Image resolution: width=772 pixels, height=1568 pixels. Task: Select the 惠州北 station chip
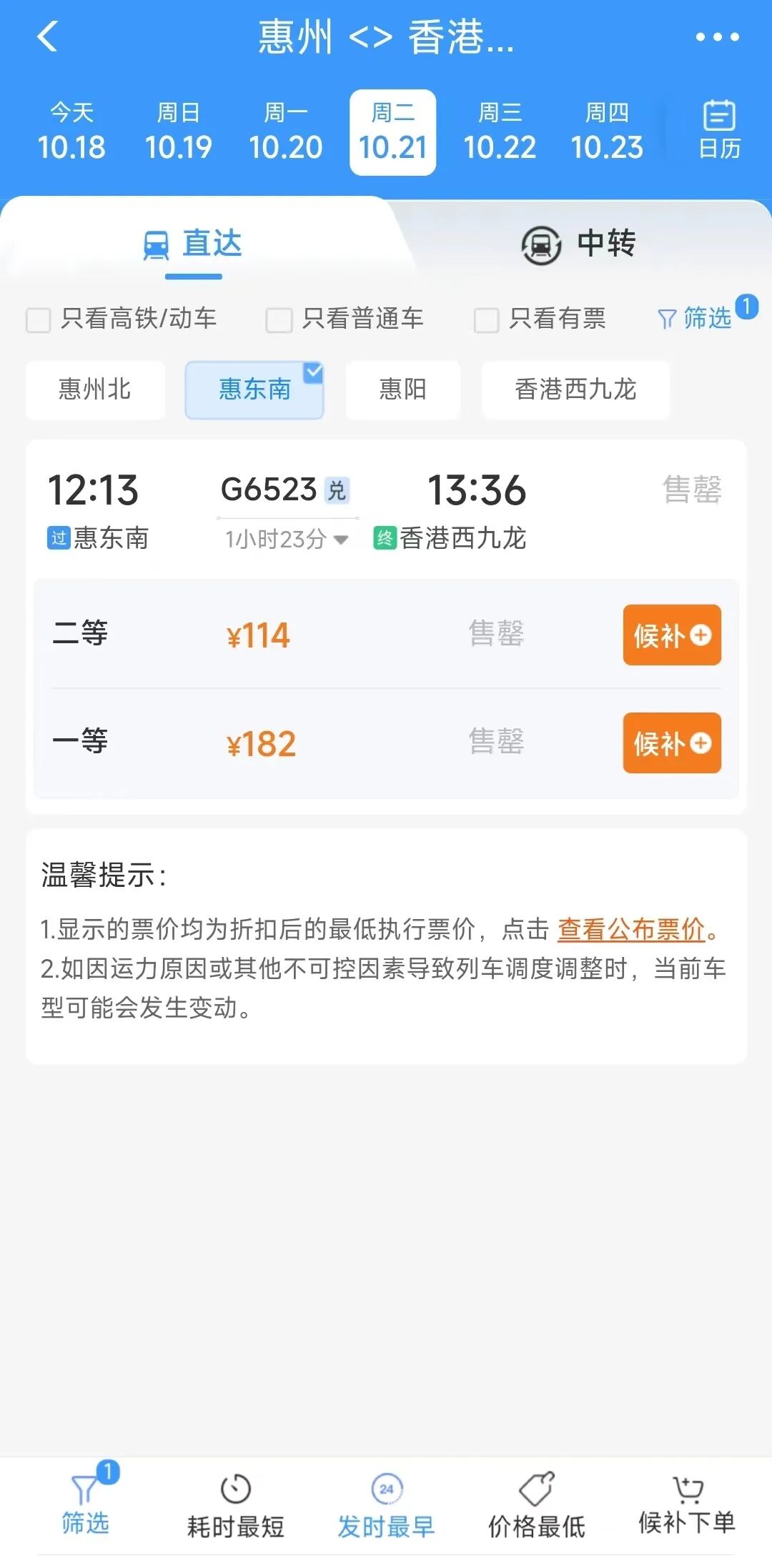click(x=95, y=389)
